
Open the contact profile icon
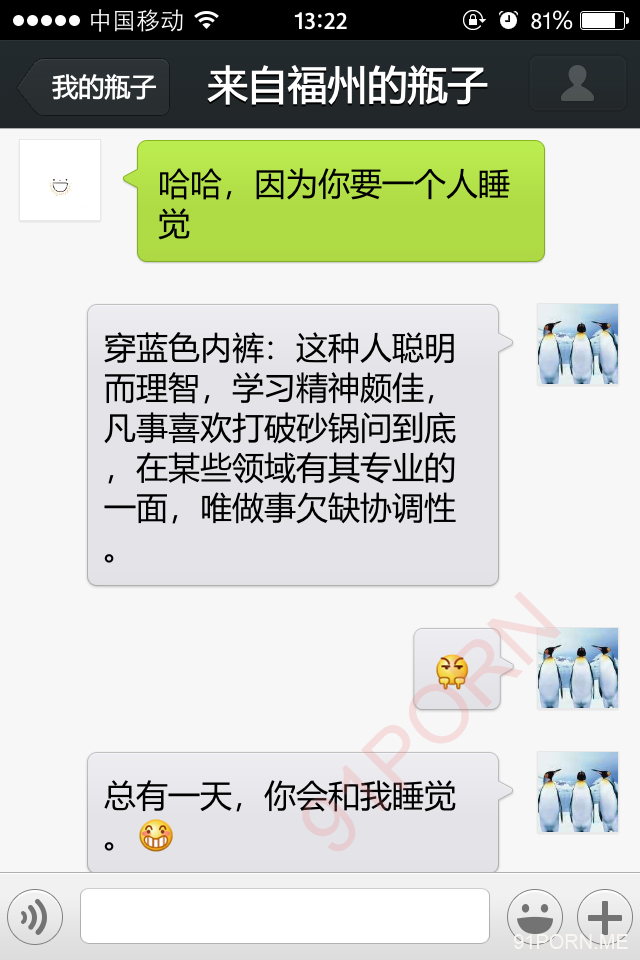(577, 85)
